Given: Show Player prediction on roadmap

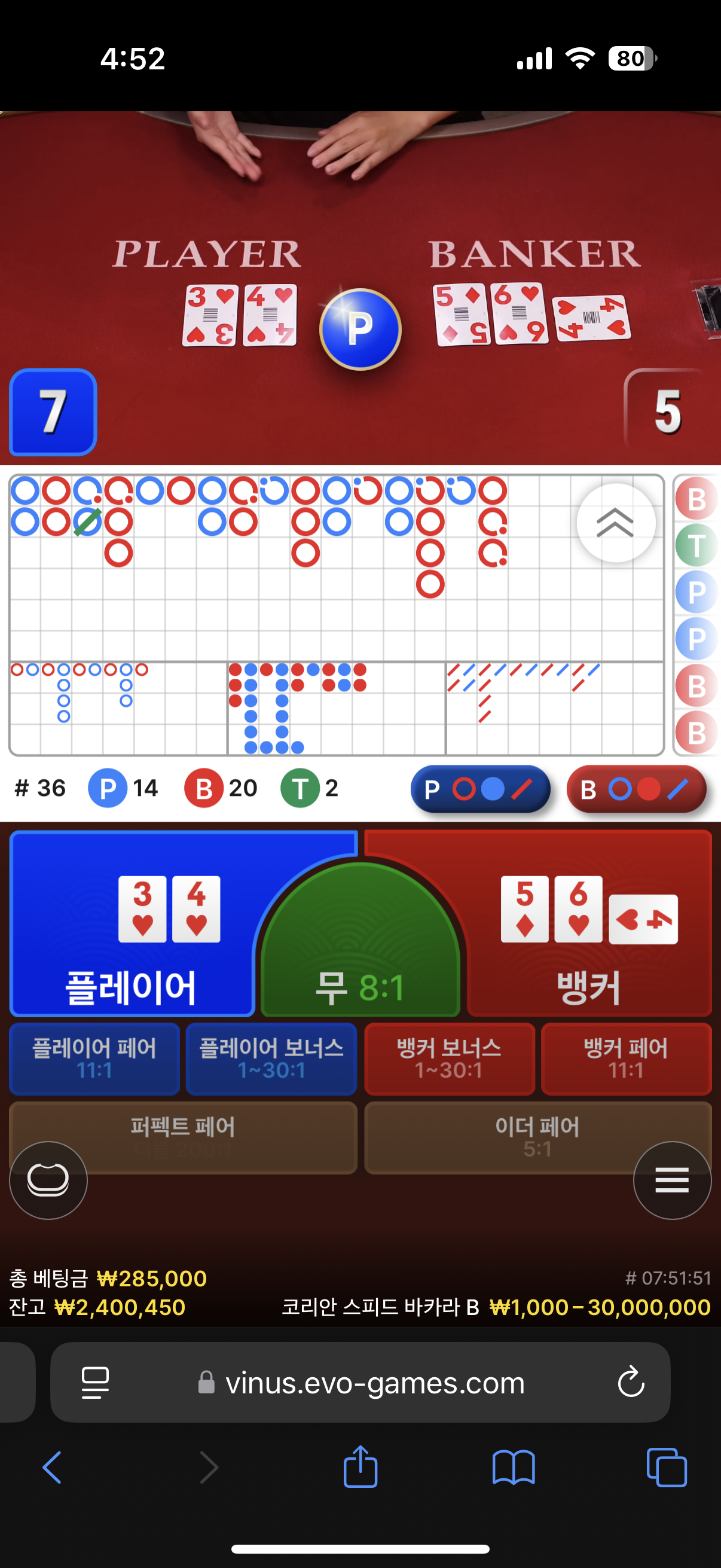Looking at the screenshot, I should coord(481,789).
